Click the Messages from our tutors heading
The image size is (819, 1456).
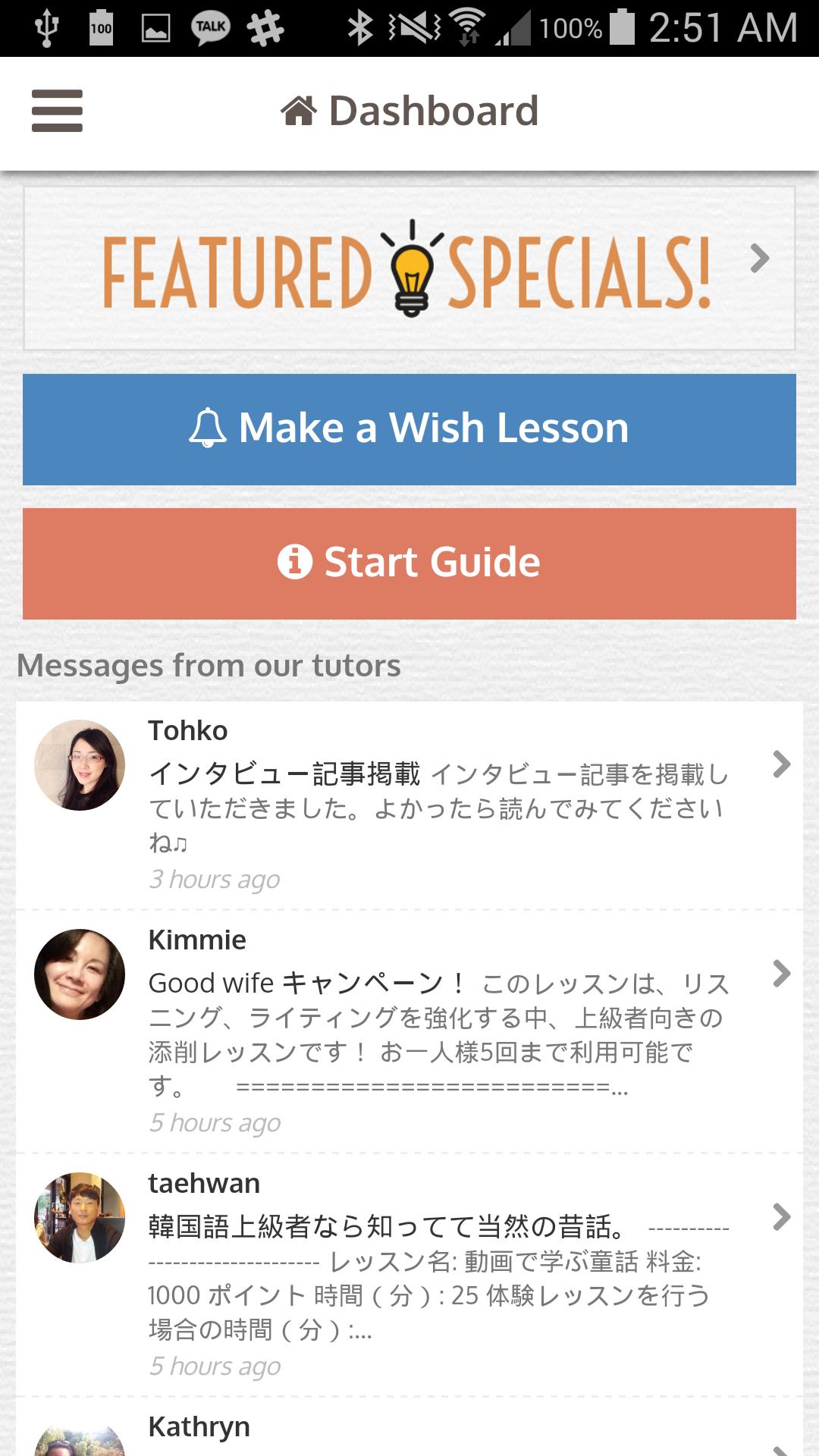coord(209,665)
